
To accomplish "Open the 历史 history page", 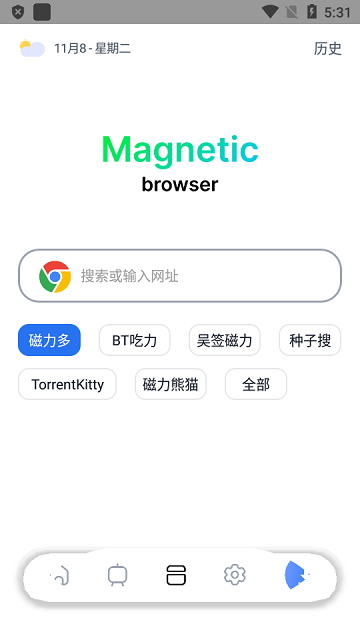I will (327, 49).
